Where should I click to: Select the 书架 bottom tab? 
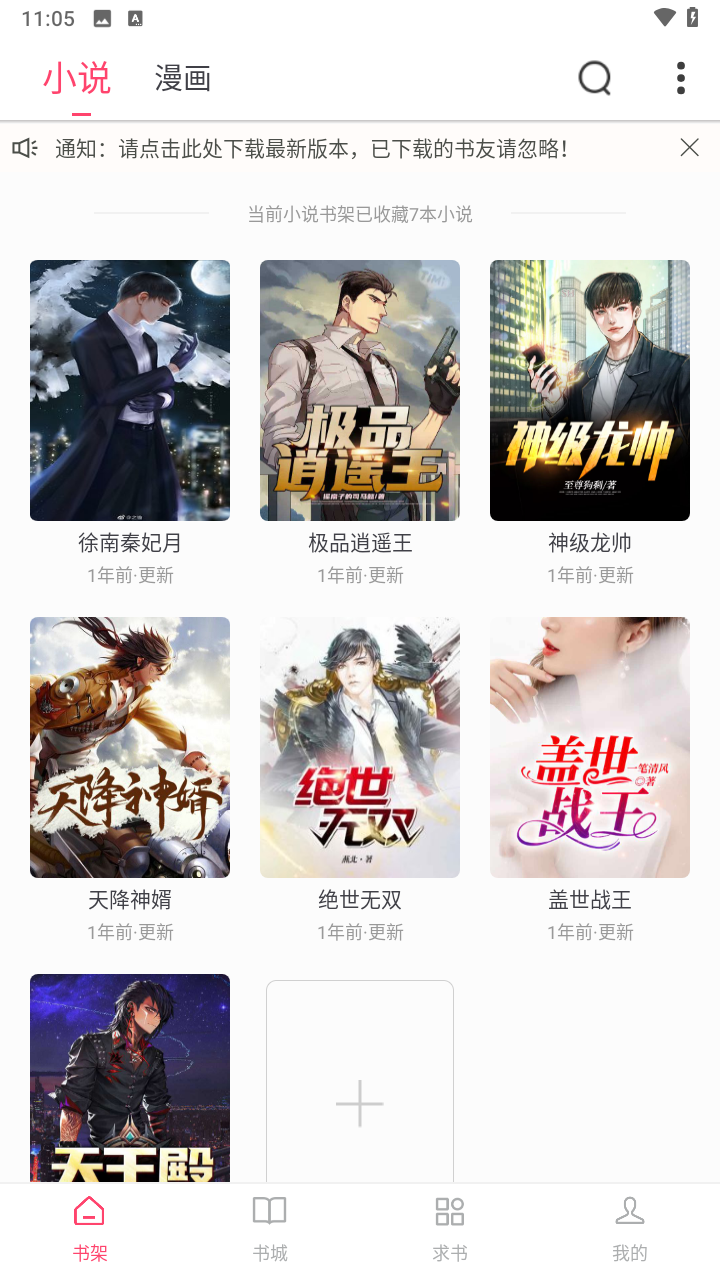(x=90, y=1229)
